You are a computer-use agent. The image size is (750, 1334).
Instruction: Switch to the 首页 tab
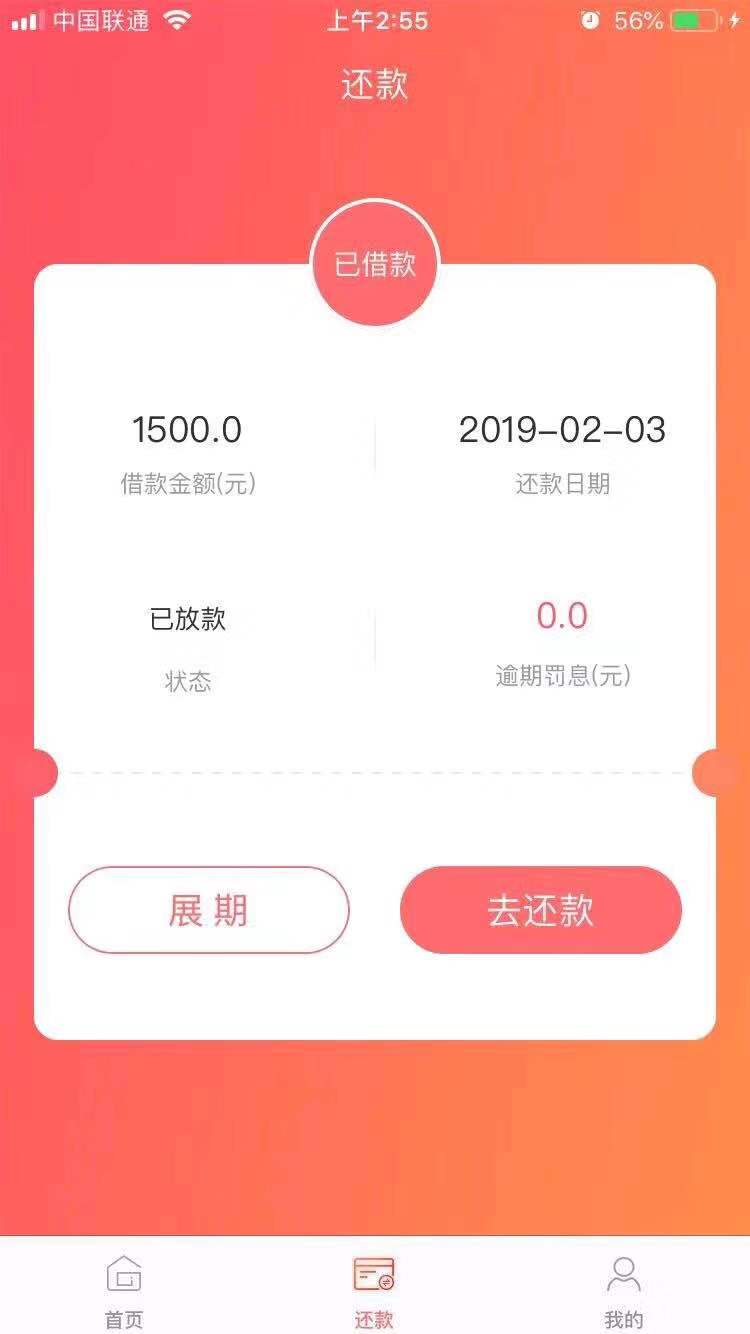coord(124,1291)
